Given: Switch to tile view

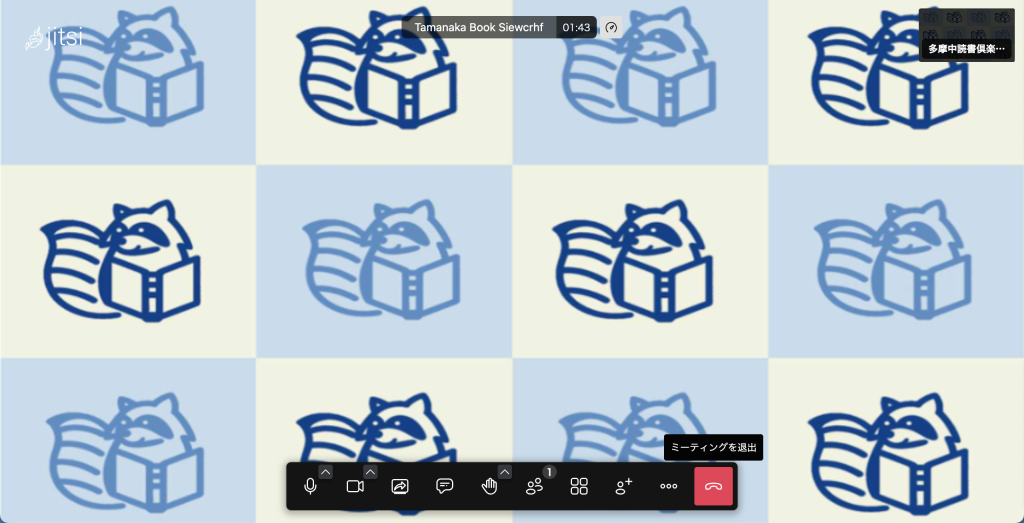Looking at the screenshot, I should (579, 486).
